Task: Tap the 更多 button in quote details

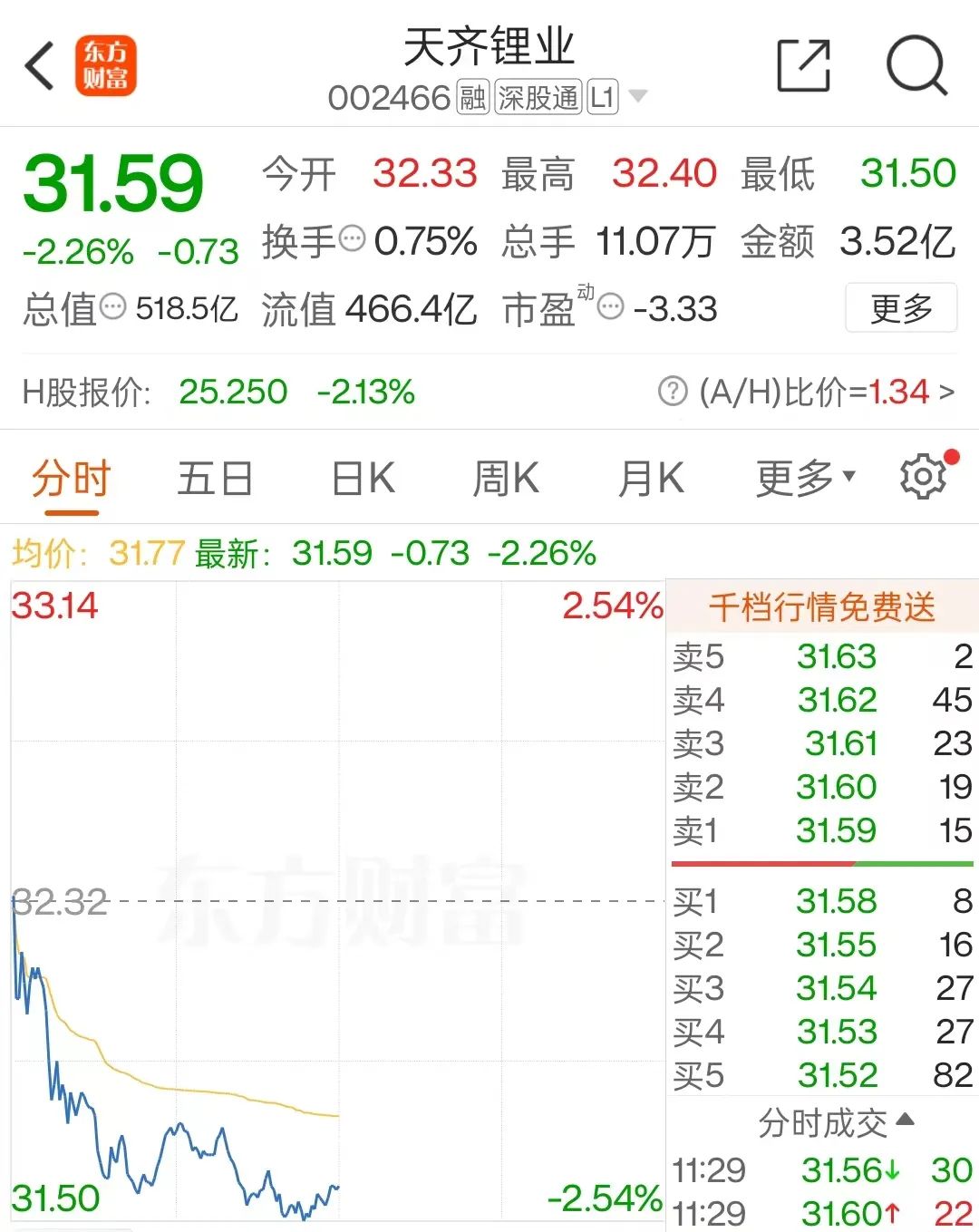Action: pos(900,309)
